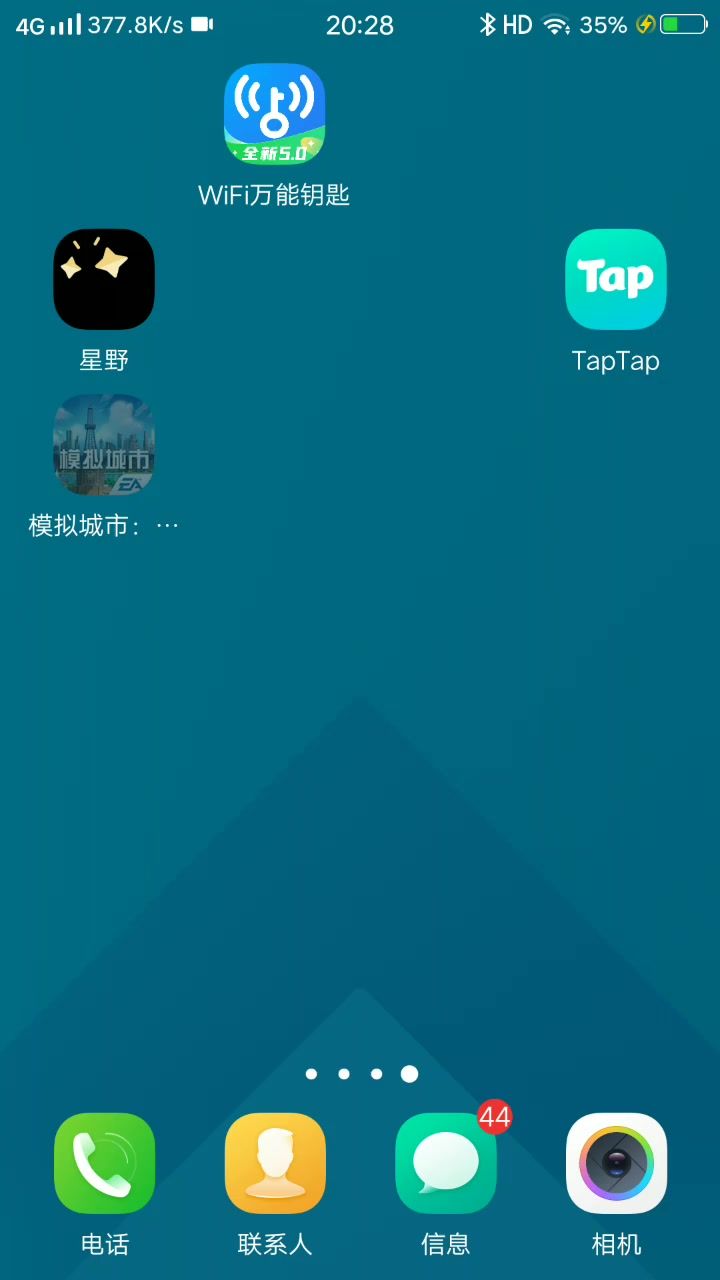This screenshot has height=1280, width=720.
Task: Open TapTap
Action: click(616, 280)
